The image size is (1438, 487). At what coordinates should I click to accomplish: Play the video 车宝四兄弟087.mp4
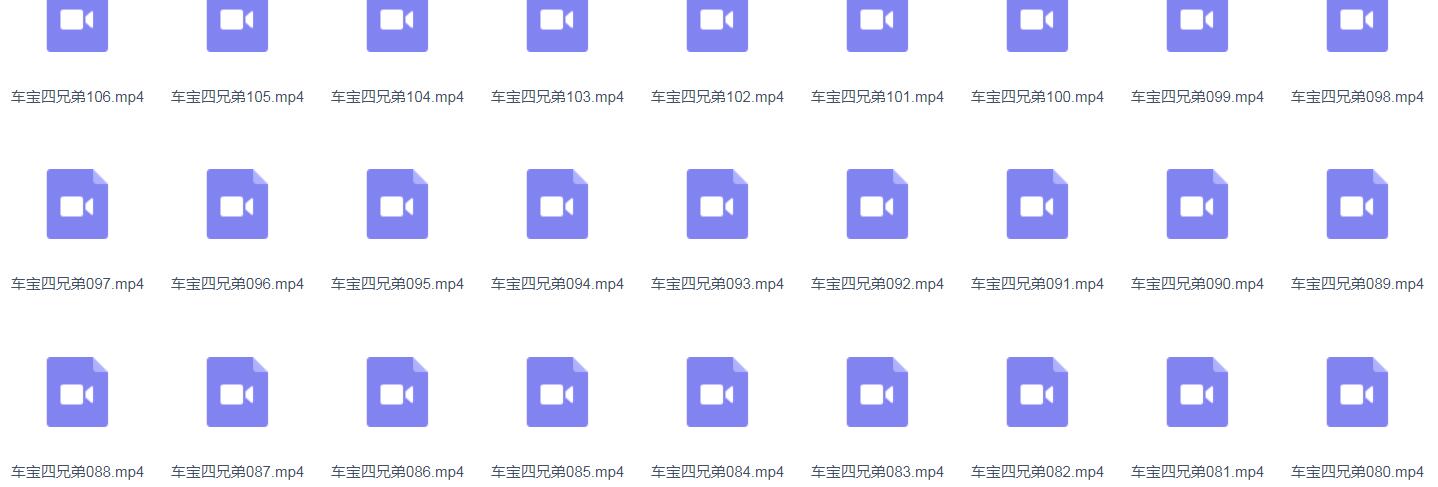coord(237,392)
